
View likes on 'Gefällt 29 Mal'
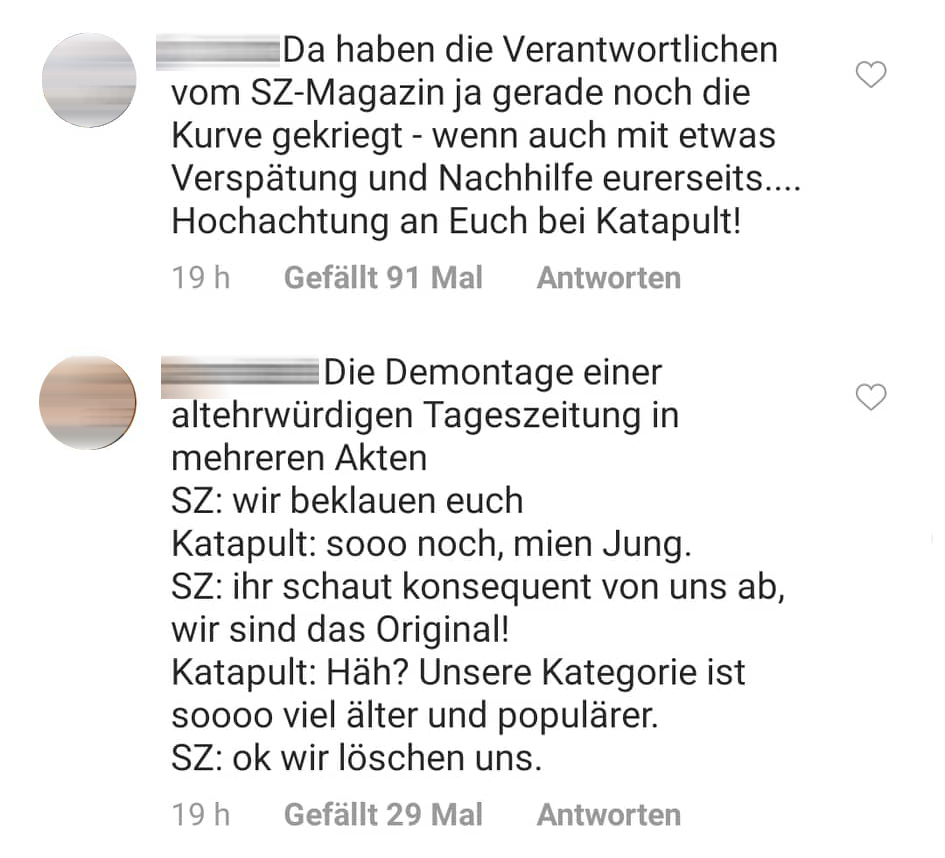point(383,814)
